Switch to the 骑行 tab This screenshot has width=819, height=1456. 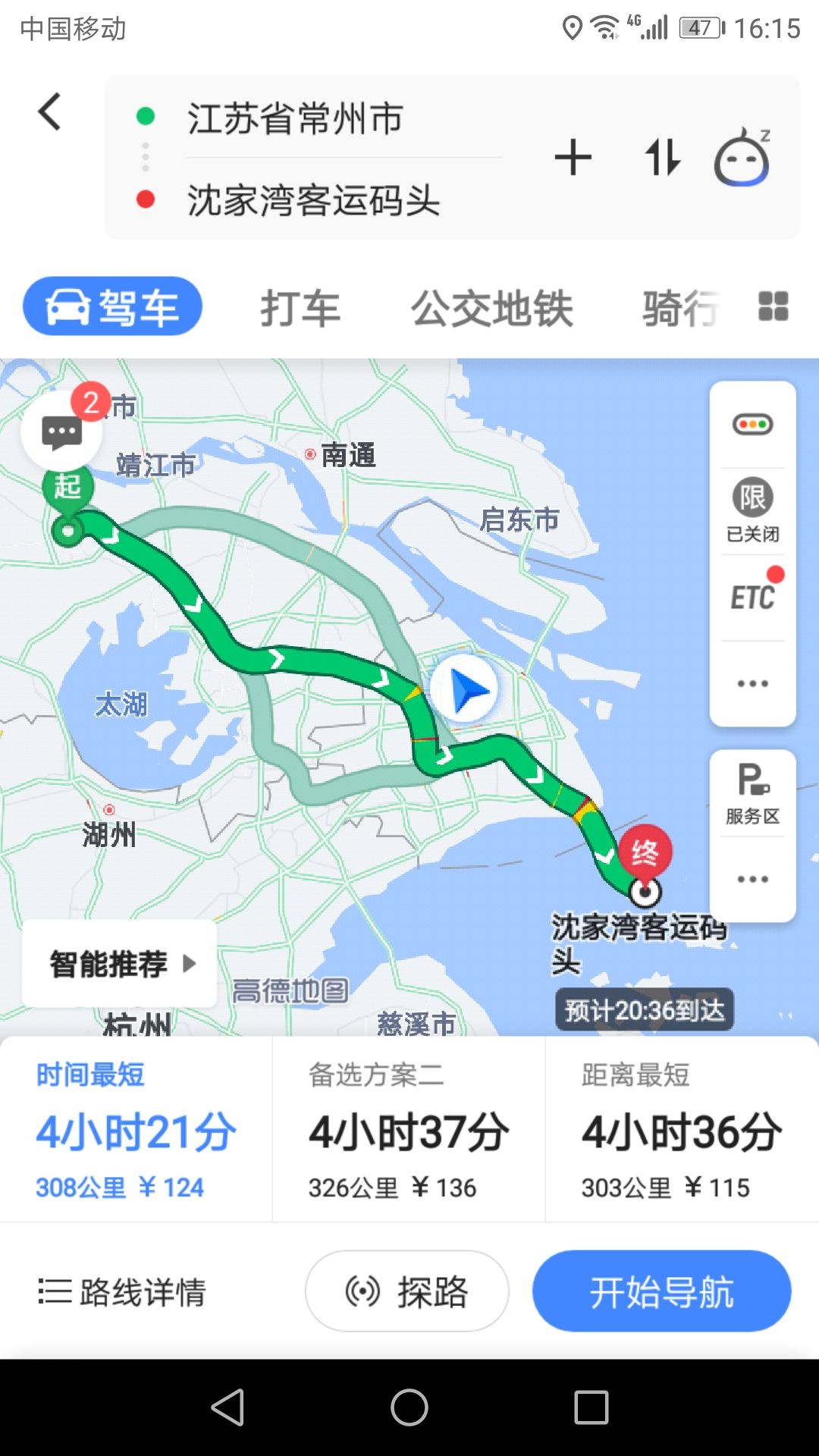point(679,308)
